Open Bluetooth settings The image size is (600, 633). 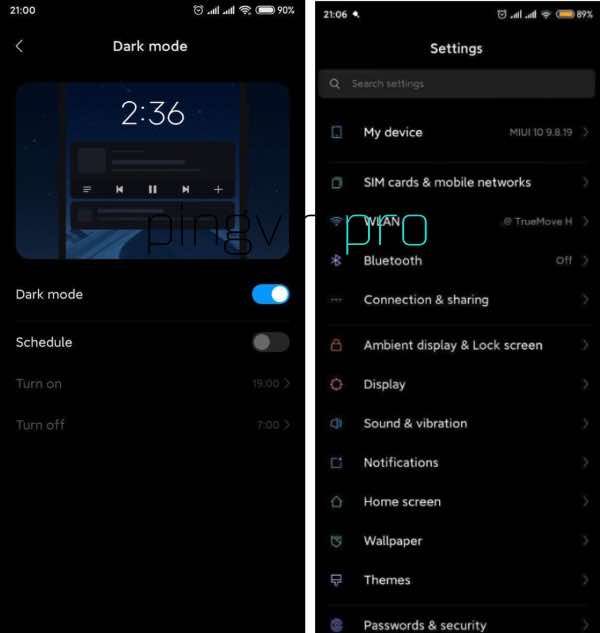[x=457, y=260]
